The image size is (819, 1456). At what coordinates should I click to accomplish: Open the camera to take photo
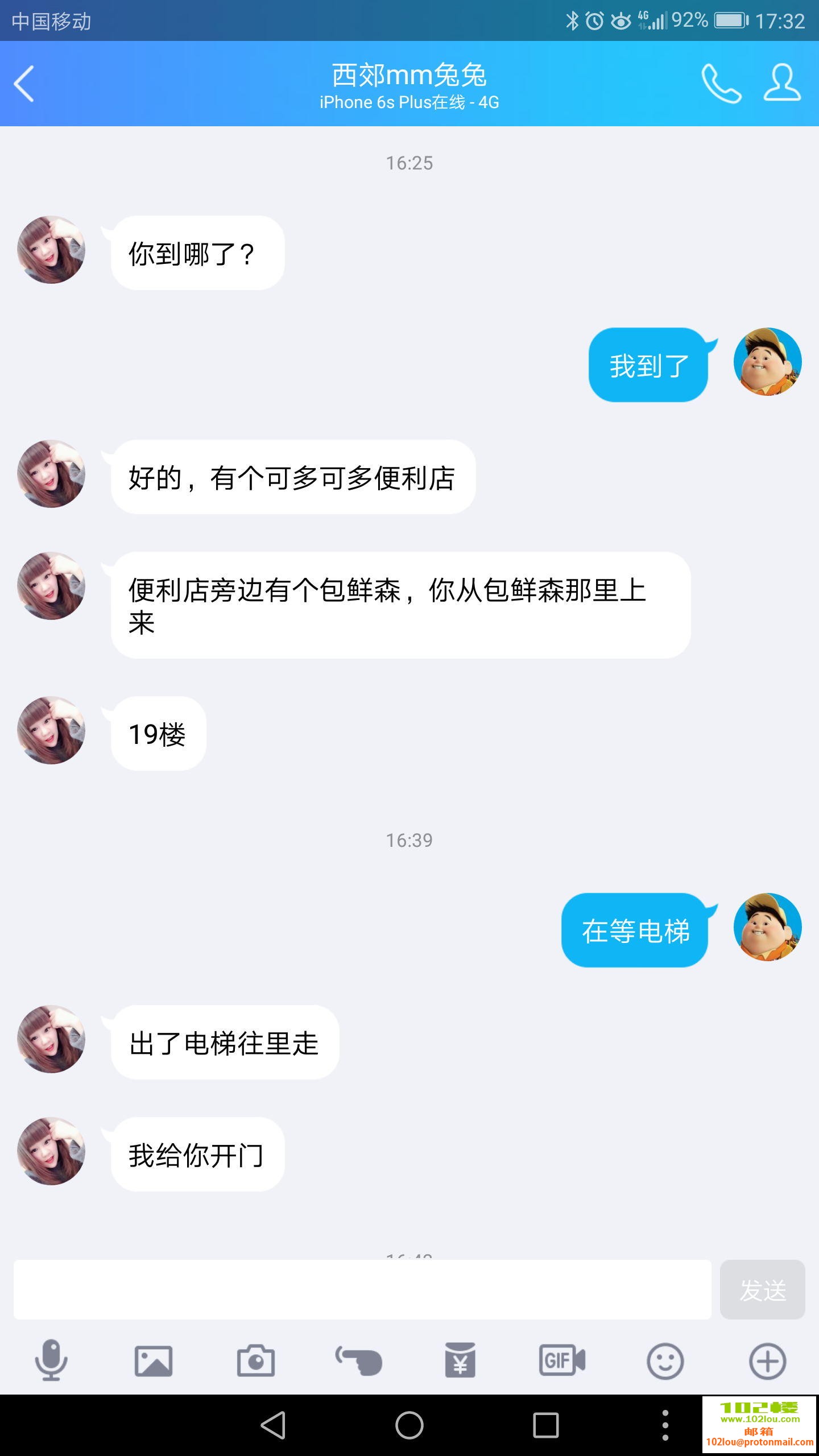point(255,1360)
